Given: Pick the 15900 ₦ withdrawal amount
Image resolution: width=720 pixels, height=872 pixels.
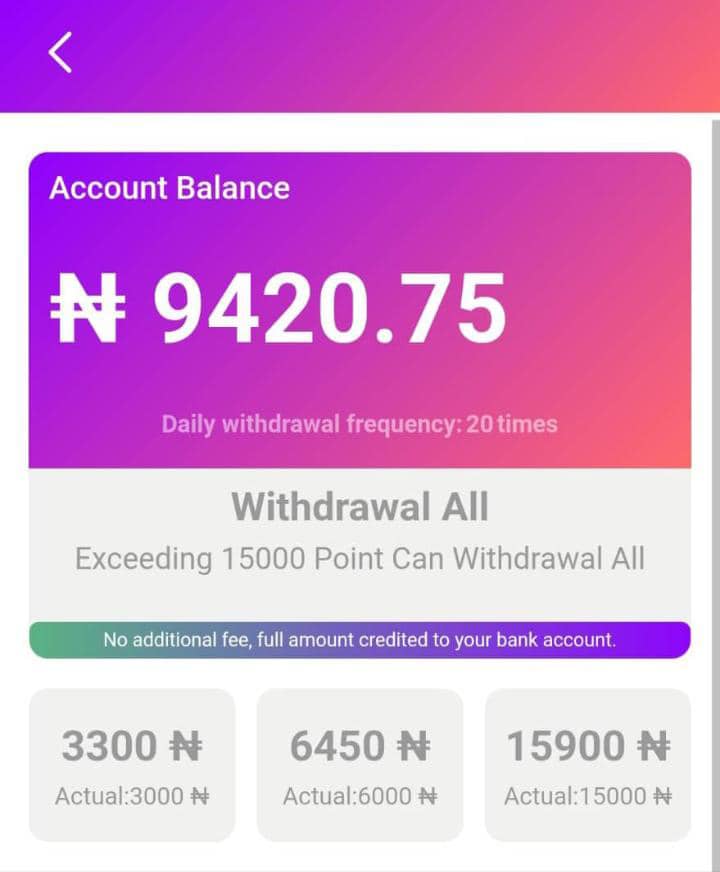Looking at the screenshot, I should click(588, 765).
